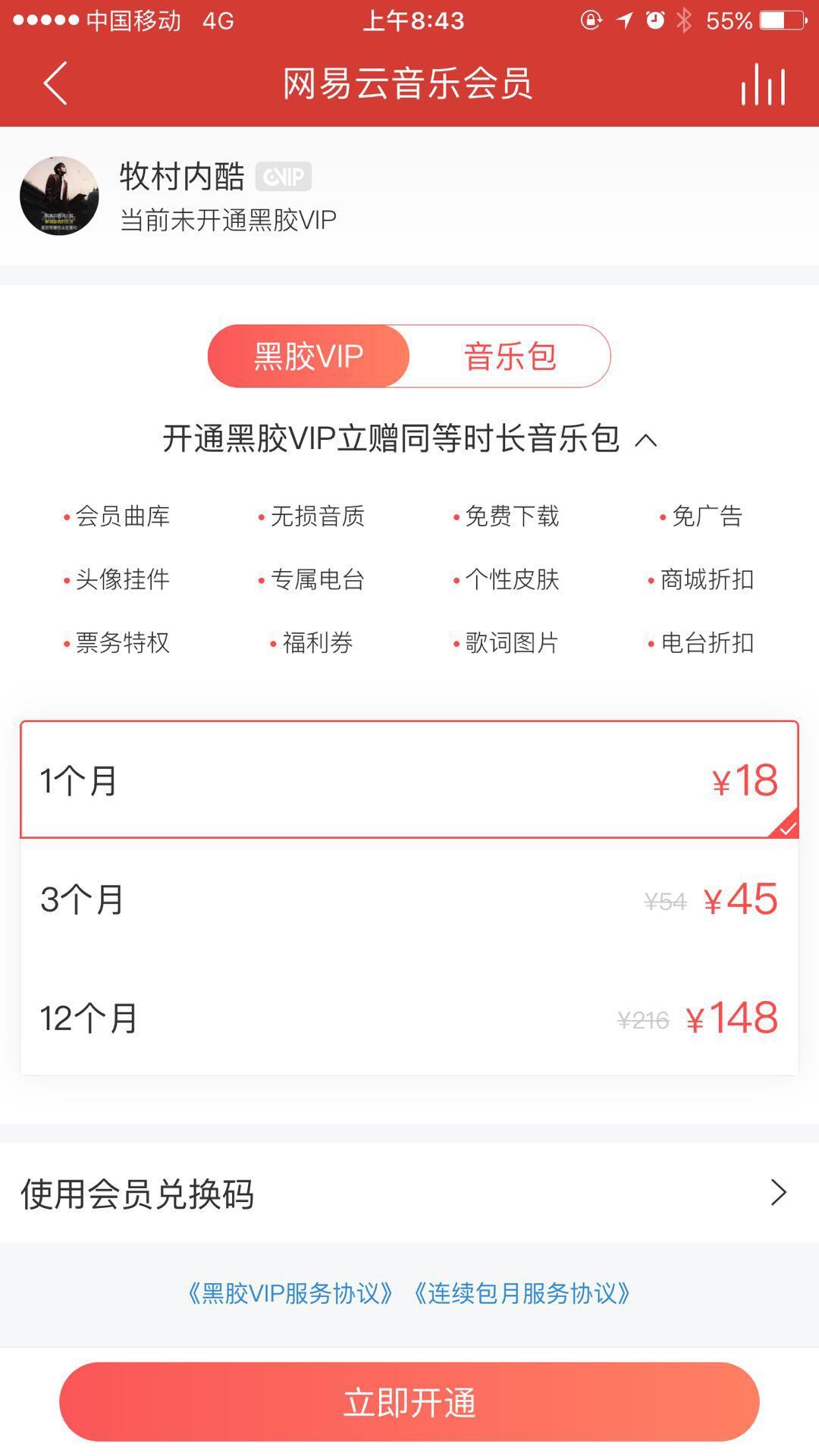The image size is (819, 1456).
Task: Select the 3个月 ¥45 plan
Action: (x=409, y=899)
